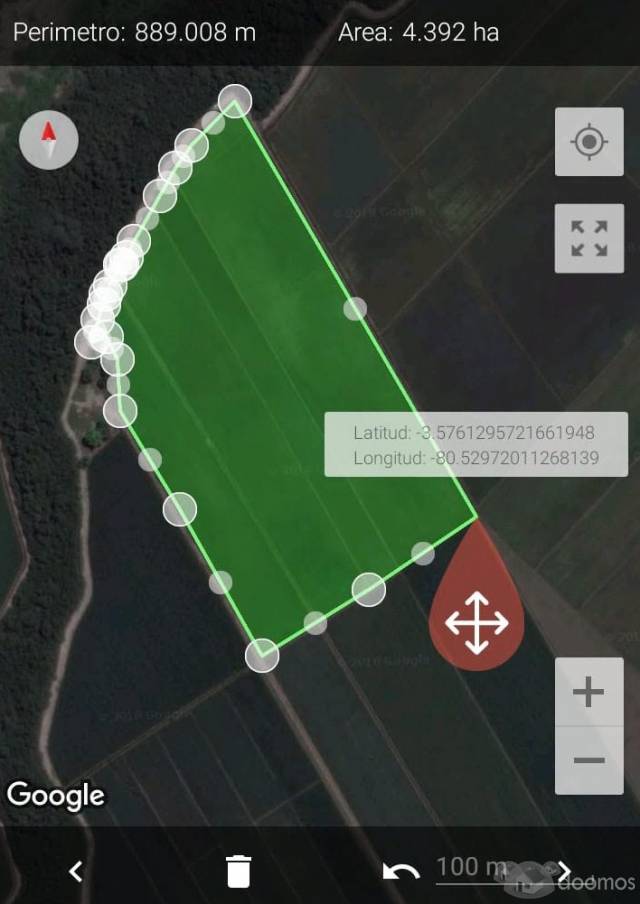Viewport: 640px width, 904px height.
Task: Go to previous with left arrow
Action: pyautogui.click(x=76, y=871)
